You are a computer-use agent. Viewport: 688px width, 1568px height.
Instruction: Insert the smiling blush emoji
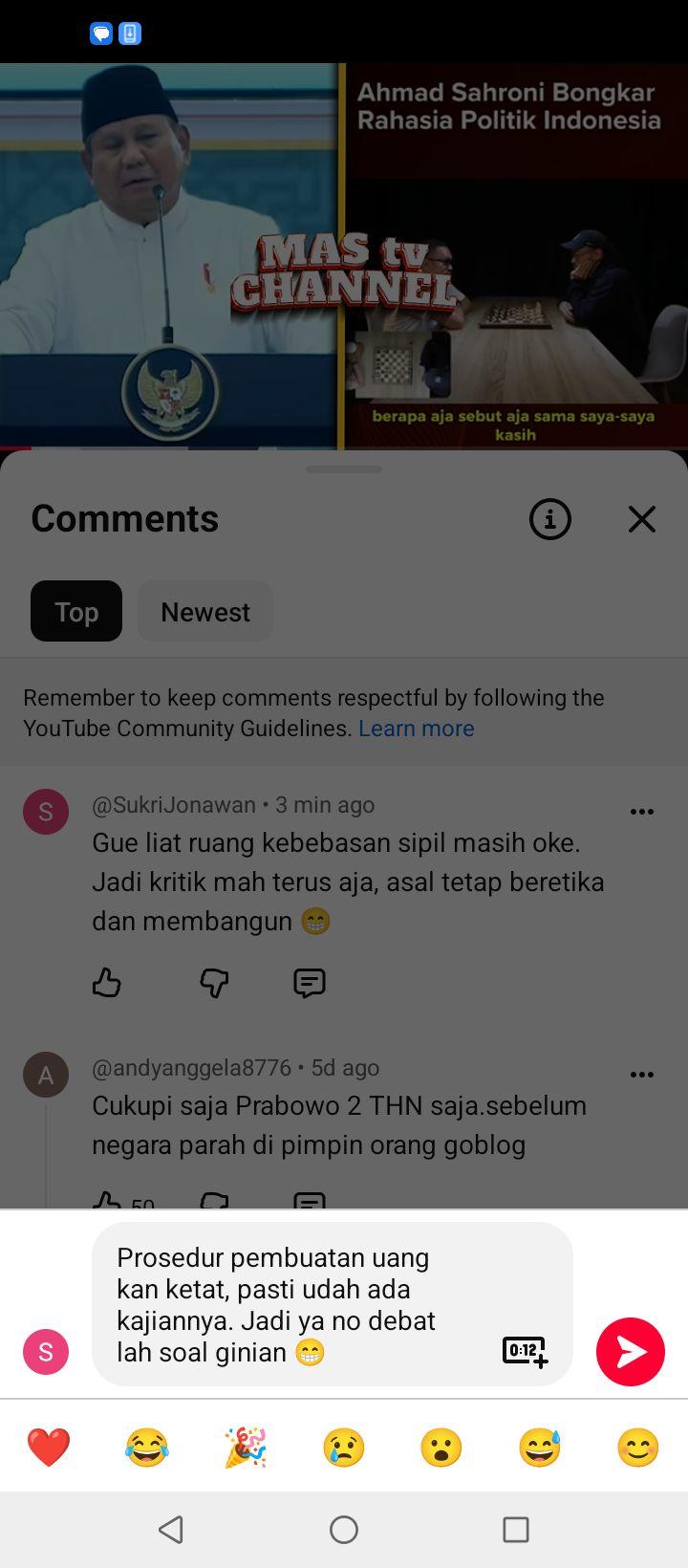(638, 1447)
